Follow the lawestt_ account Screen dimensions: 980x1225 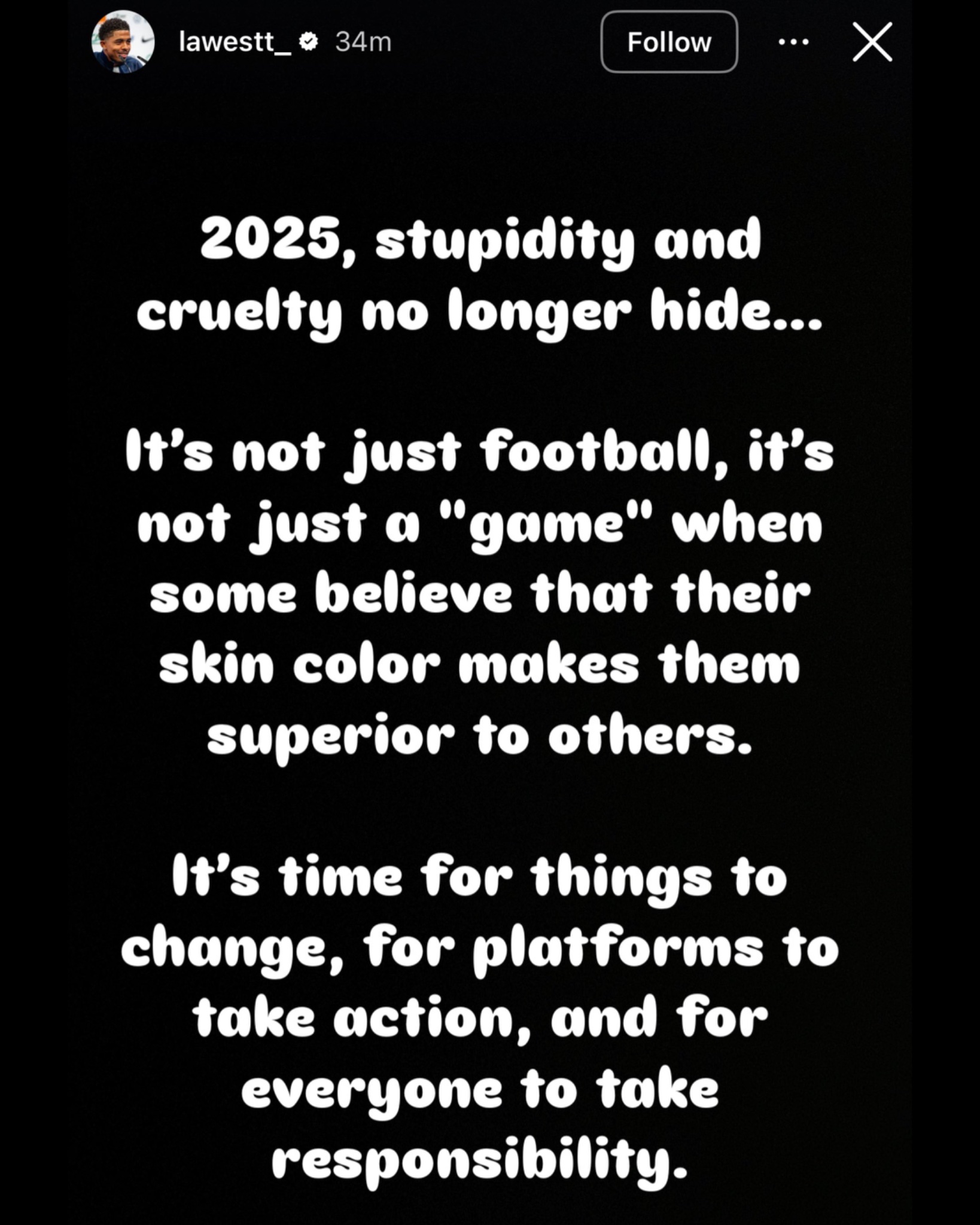point(668,42)
